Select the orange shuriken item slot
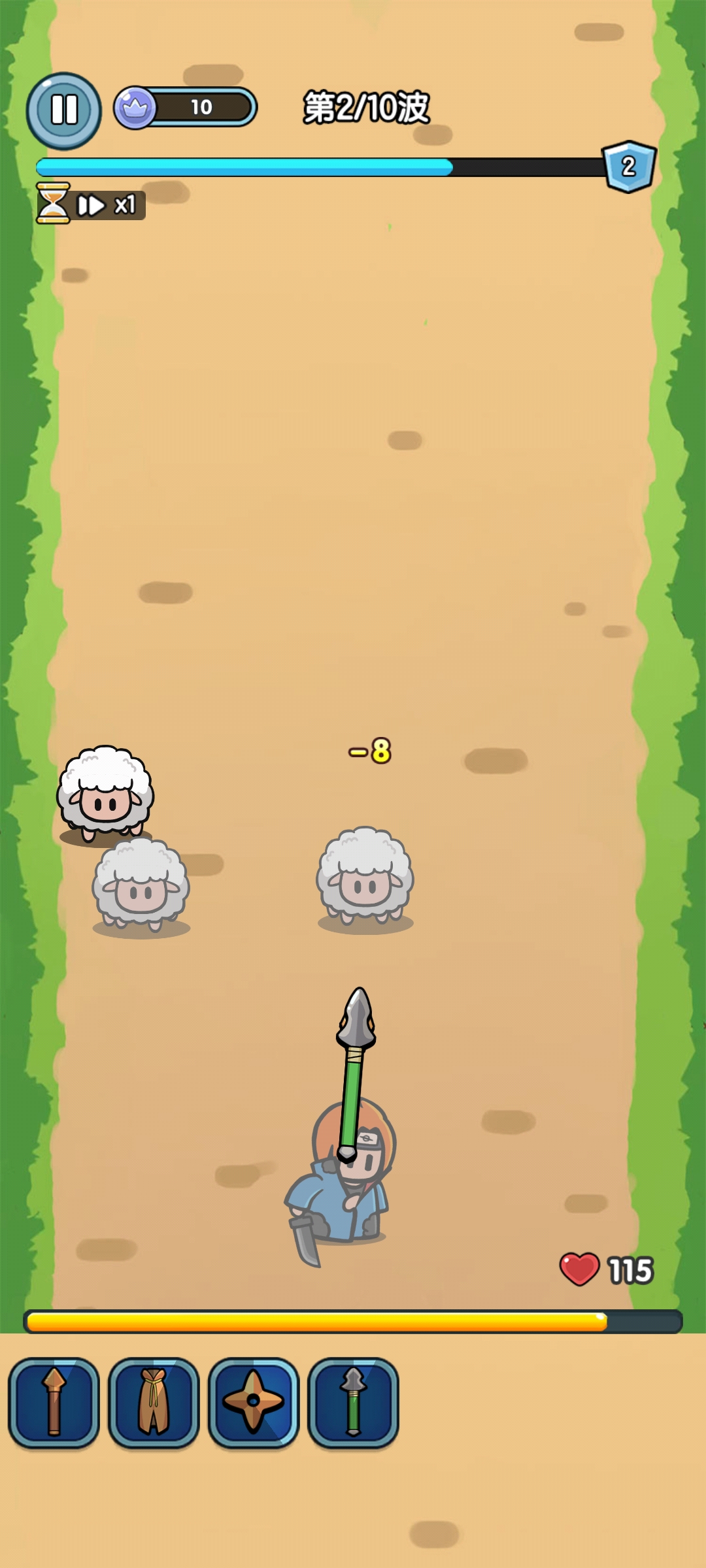The width and height of the screenshot is (706, 1568). [x=254, y=1402]
